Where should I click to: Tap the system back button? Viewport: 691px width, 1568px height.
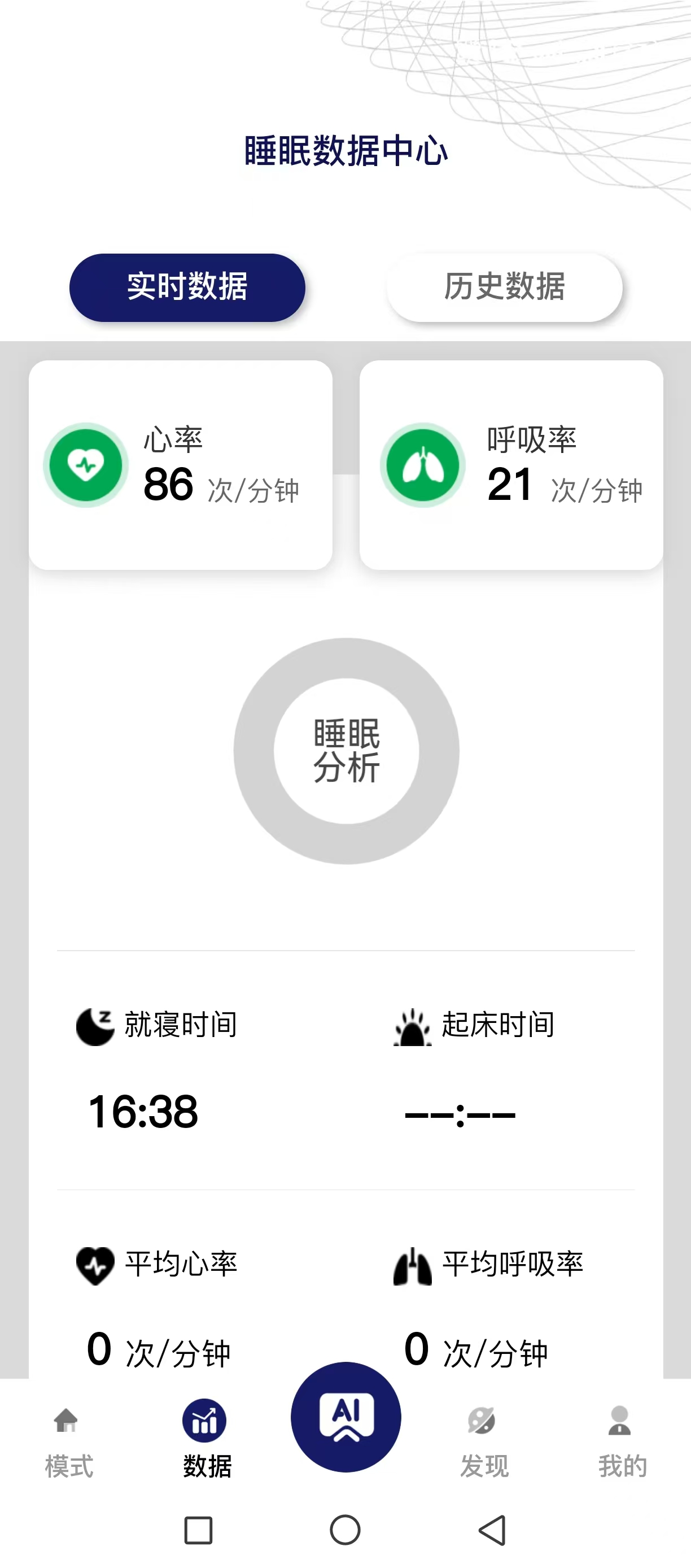[x=492, y=1530]
